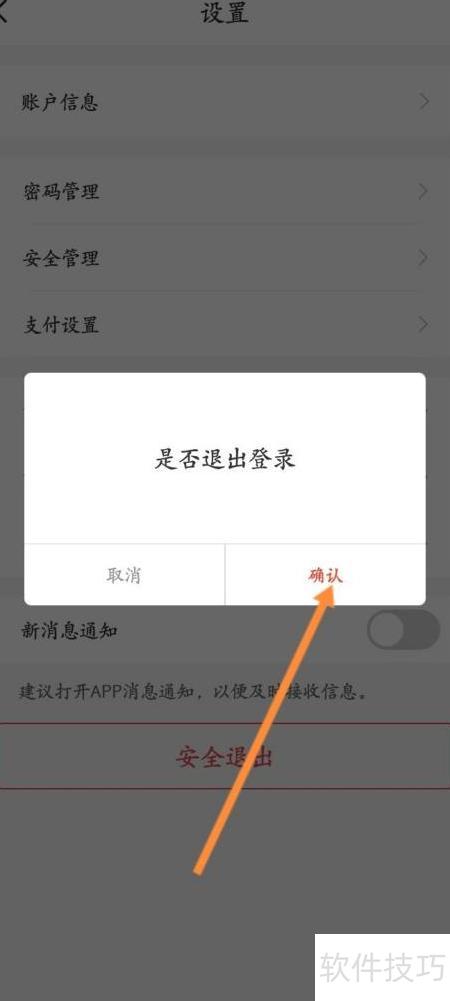Confirm logout by tapping 确认
450x1001 pixels.
(326, 575)
